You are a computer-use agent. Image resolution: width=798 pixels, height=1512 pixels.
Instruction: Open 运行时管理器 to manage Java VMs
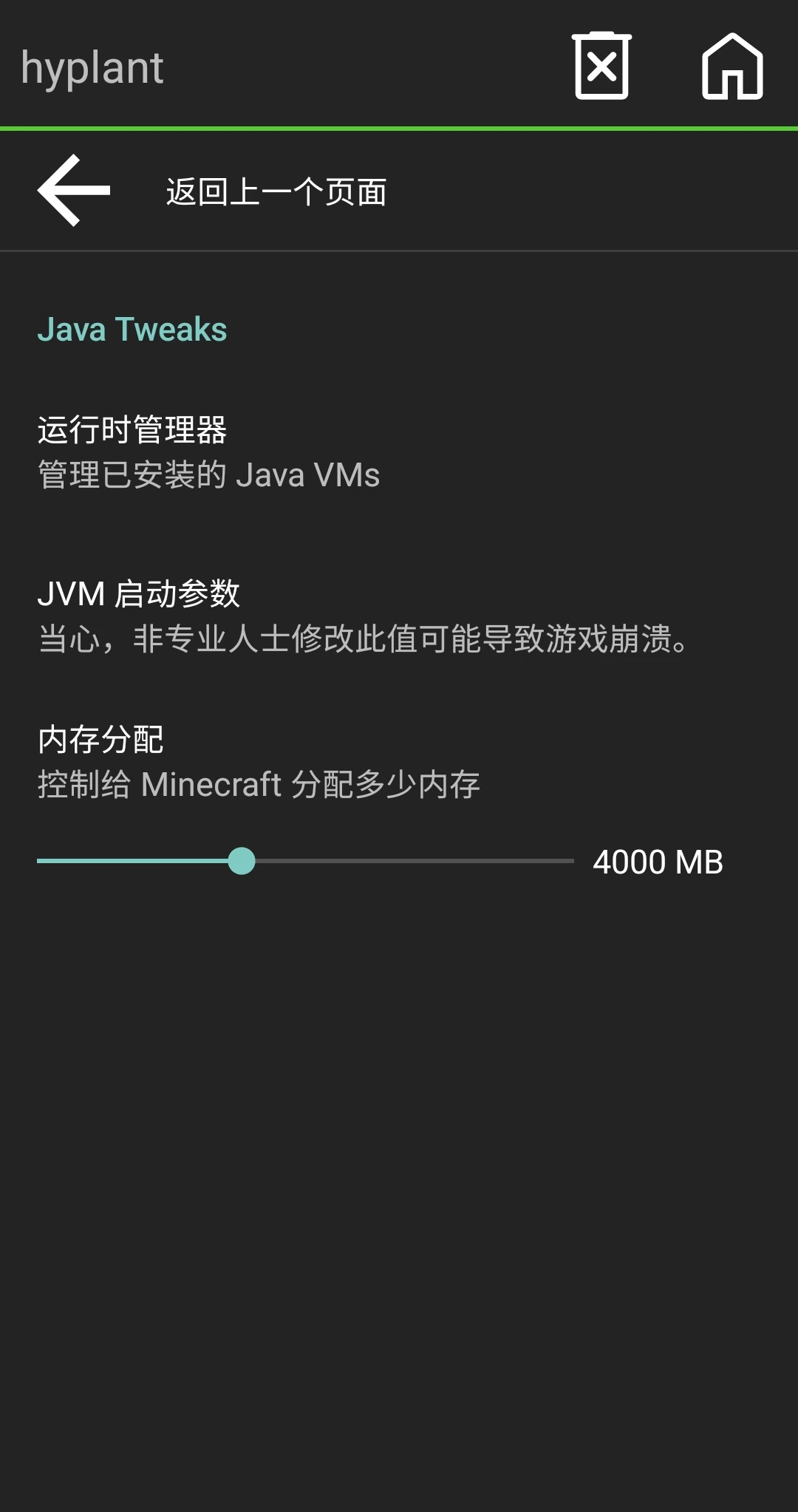[x=208, y=452]
